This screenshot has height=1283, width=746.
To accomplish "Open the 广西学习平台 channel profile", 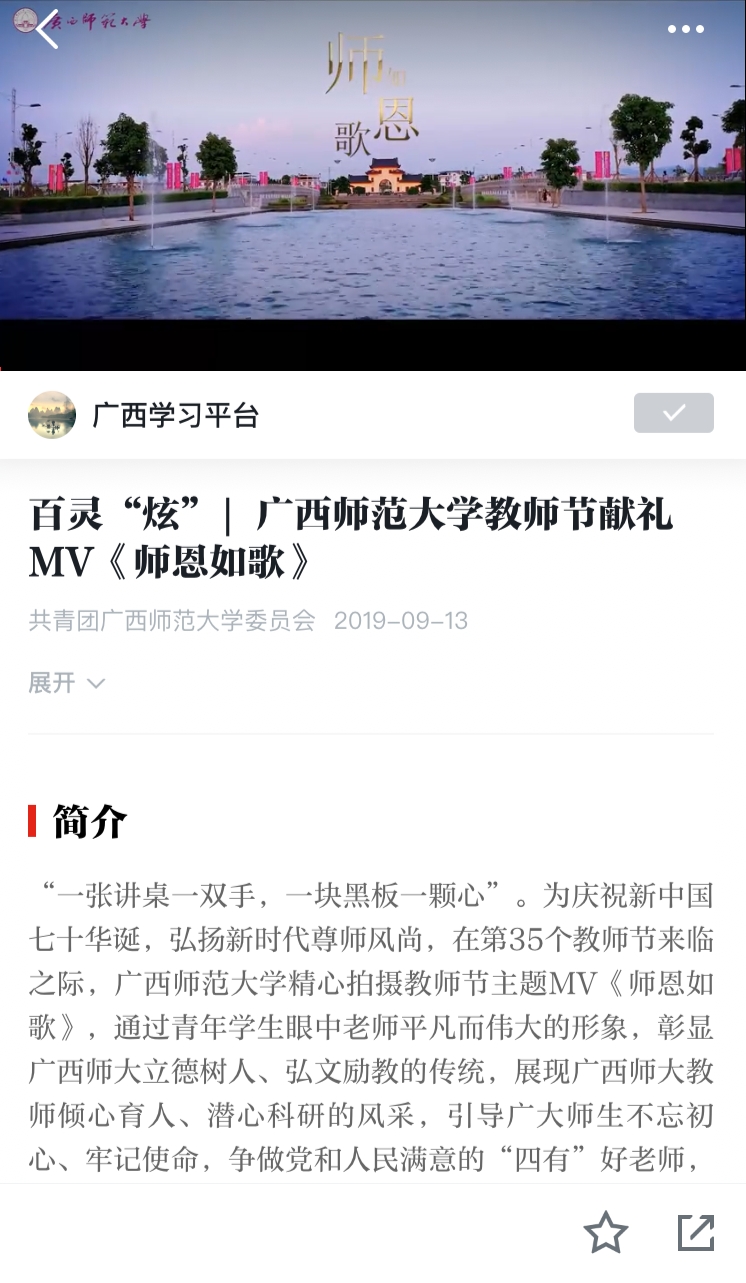I will point(175,415).
